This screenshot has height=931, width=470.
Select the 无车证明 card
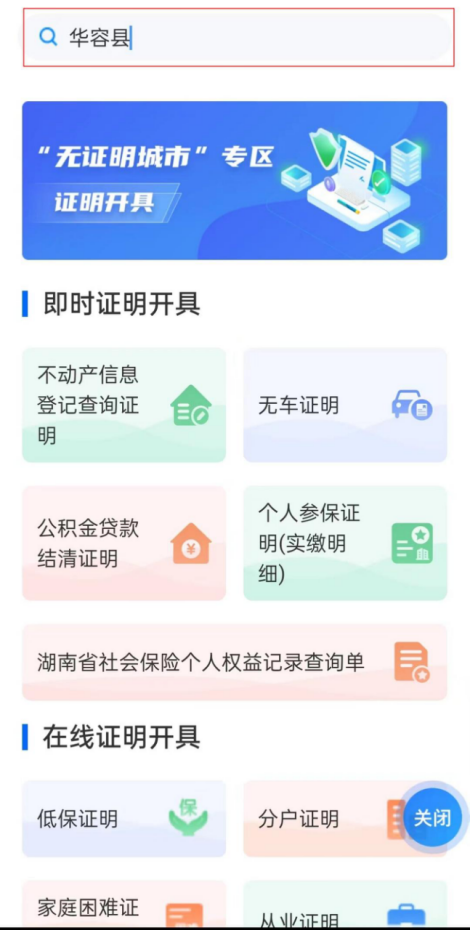coord(345,405)
